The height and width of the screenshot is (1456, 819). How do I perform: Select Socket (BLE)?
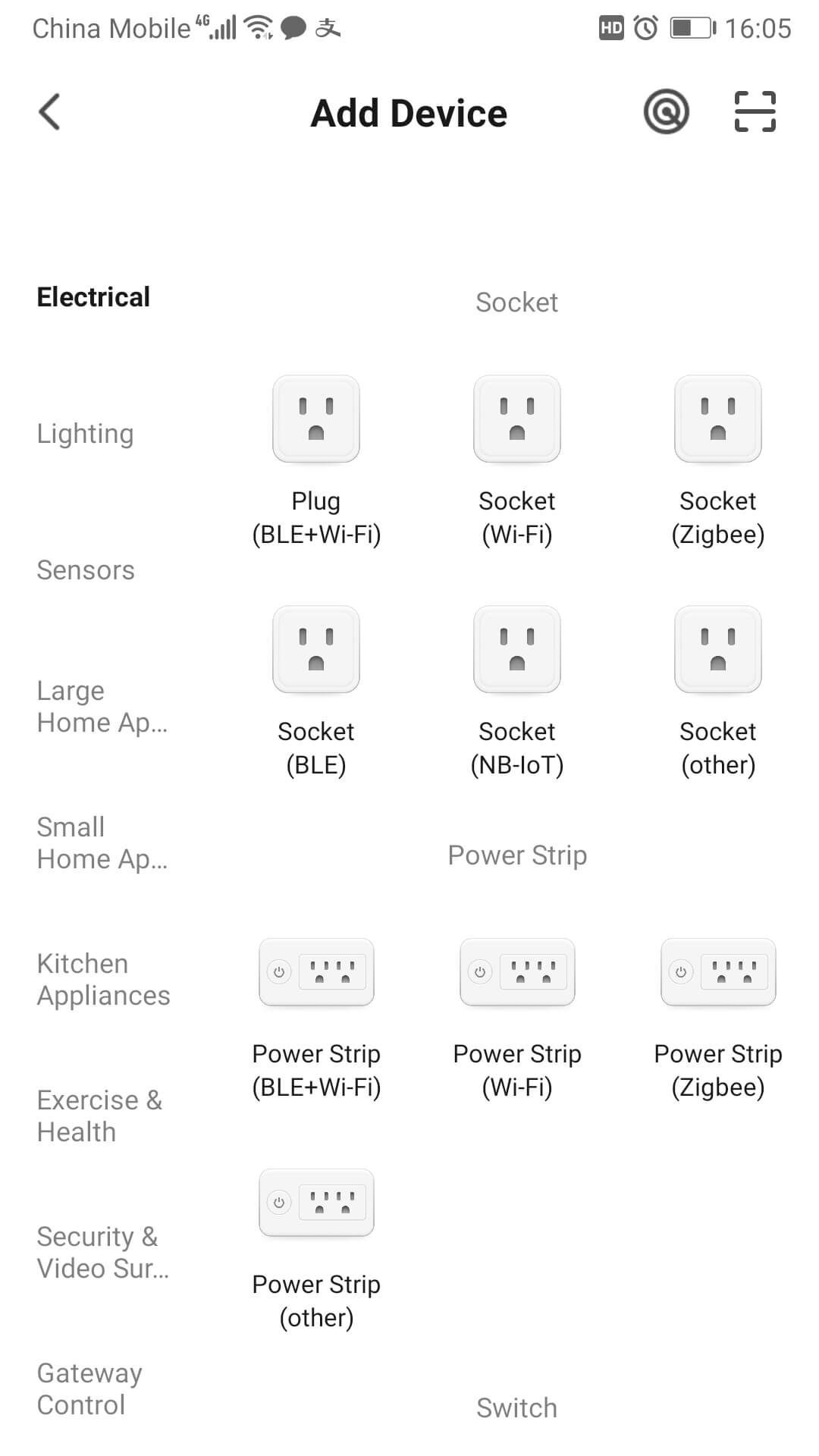pos(316,692)
